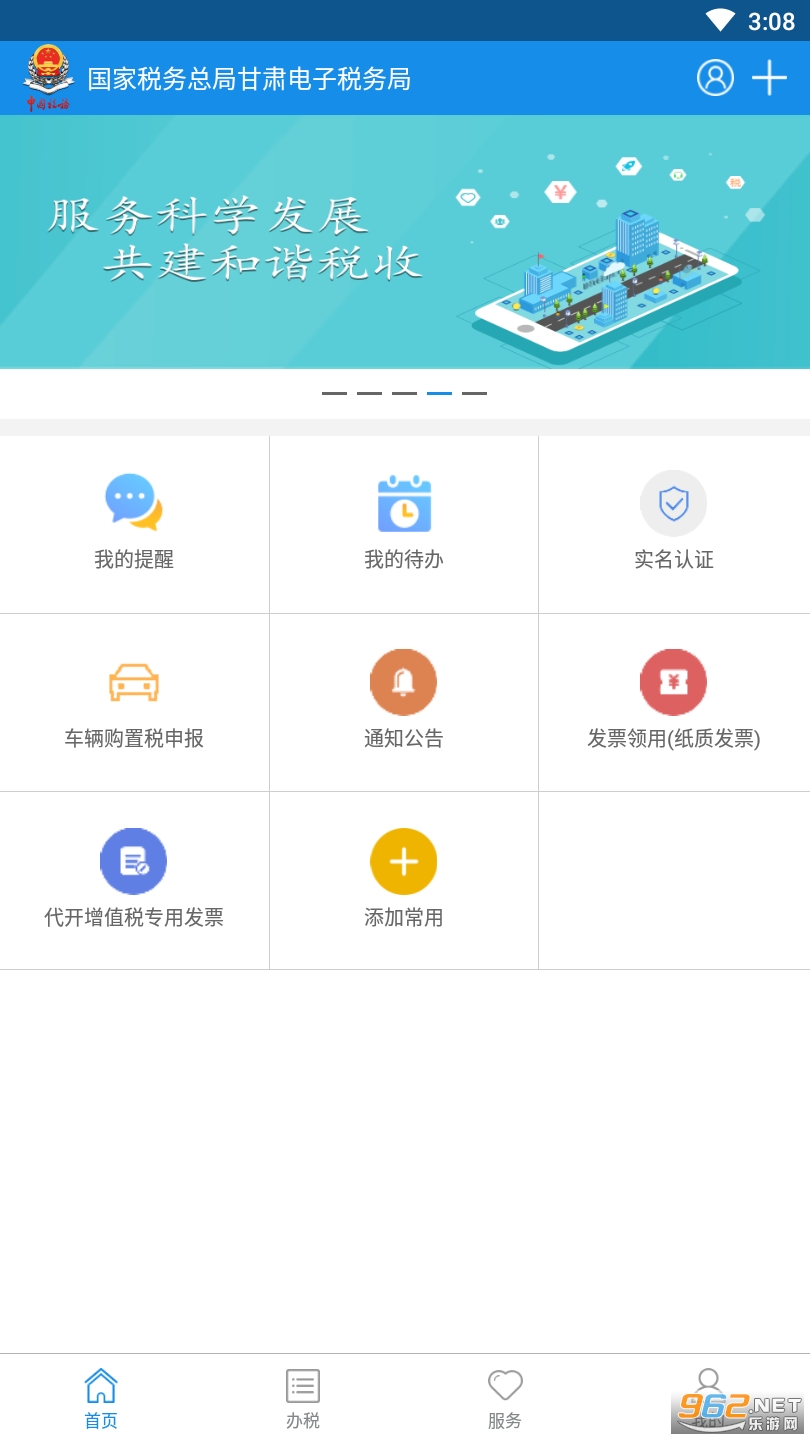The height and width of the screenshot is (1440, 810).
Task: Open 我的待办 to-do list
Action: pyautogui.click(x=404, y=524)
